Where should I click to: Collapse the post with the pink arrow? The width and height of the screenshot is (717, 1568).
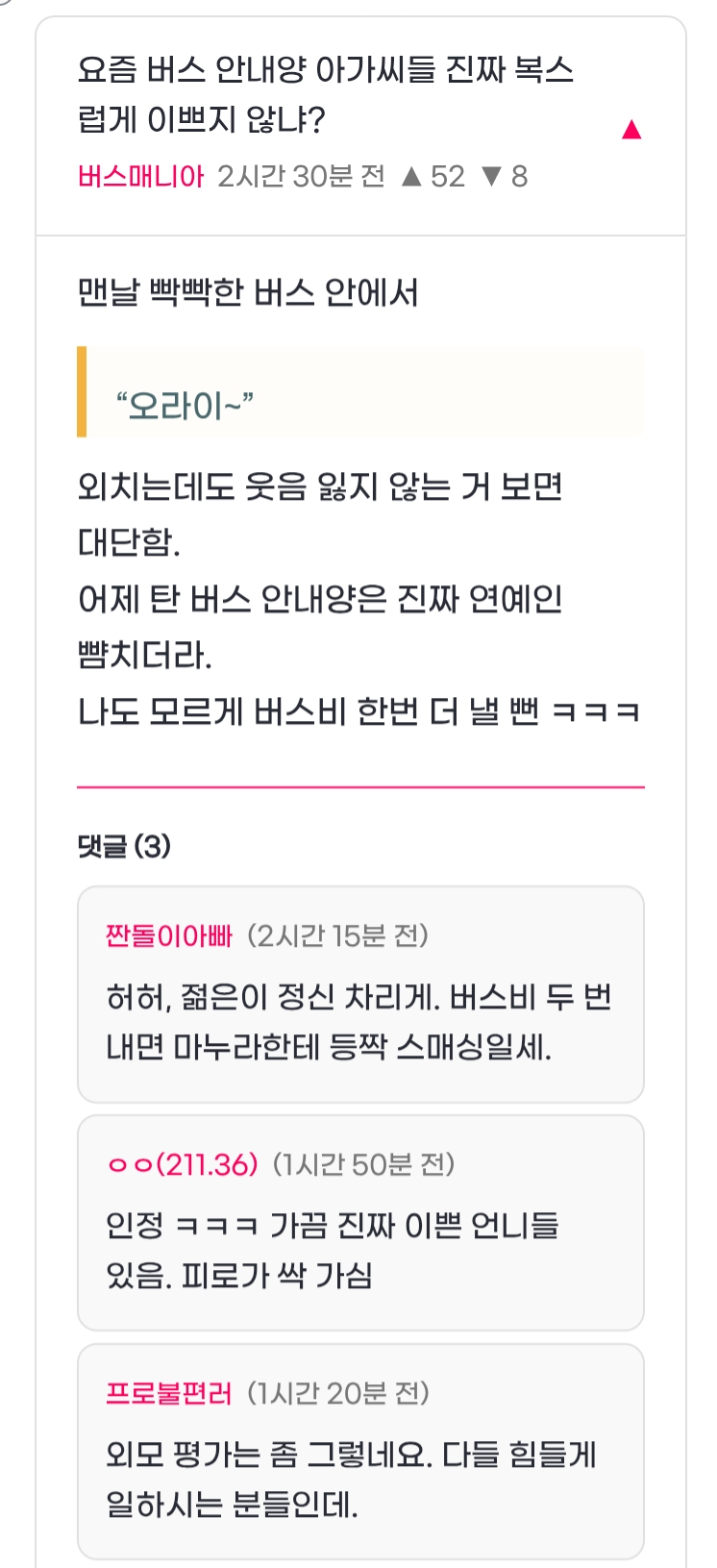coord(630,130)
